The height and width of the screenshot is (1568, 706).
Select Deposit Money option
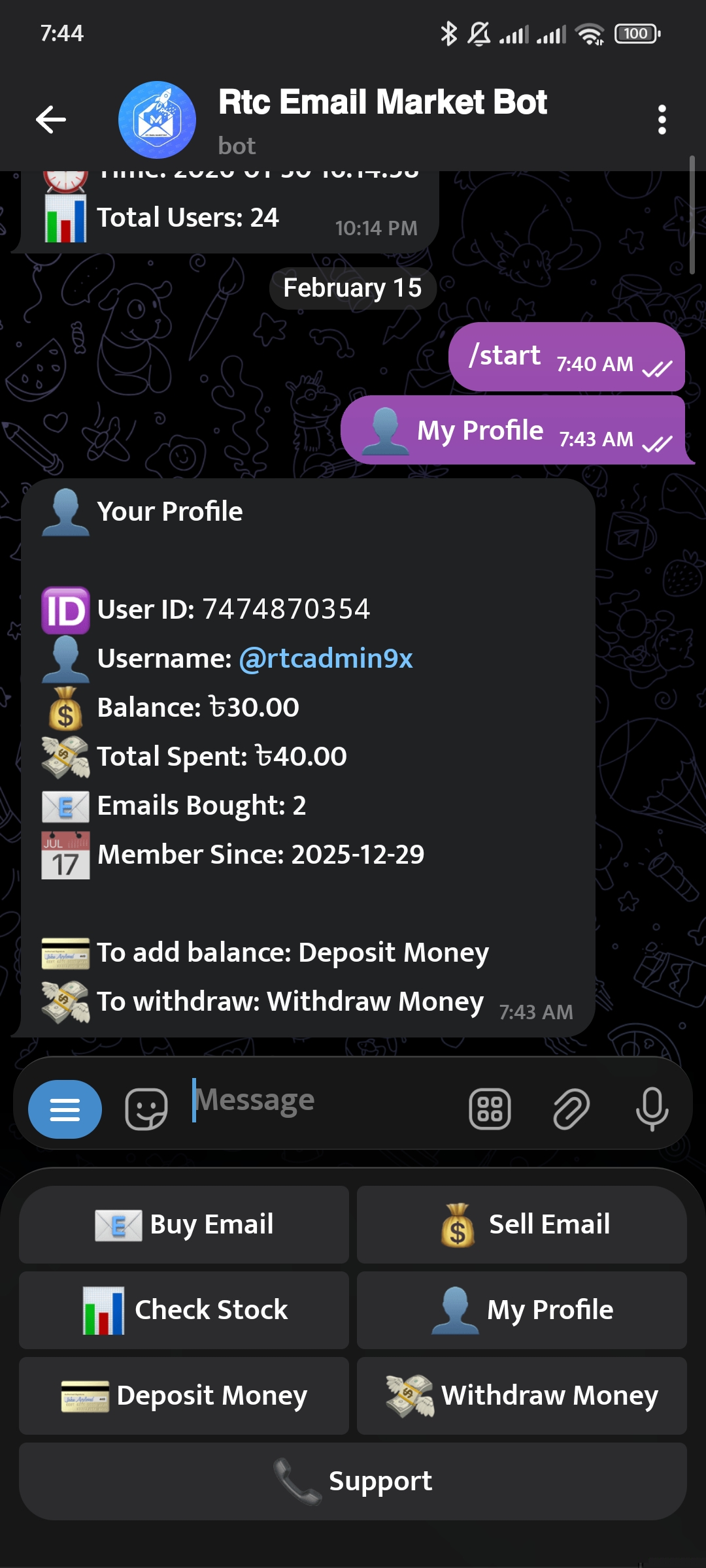pyautogui.click(x=184, y=1396)
